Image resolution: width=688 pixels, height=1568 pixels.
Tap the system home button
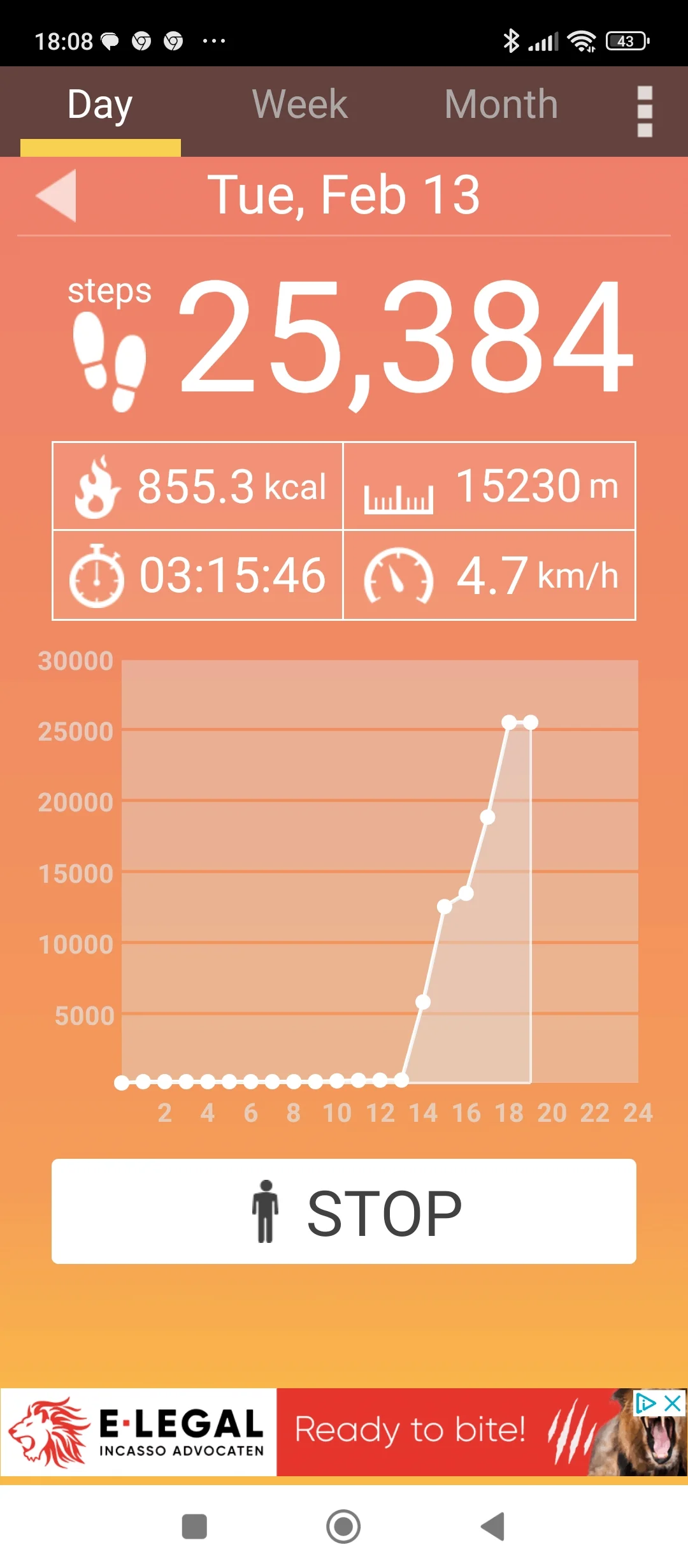coord(343,1527)
